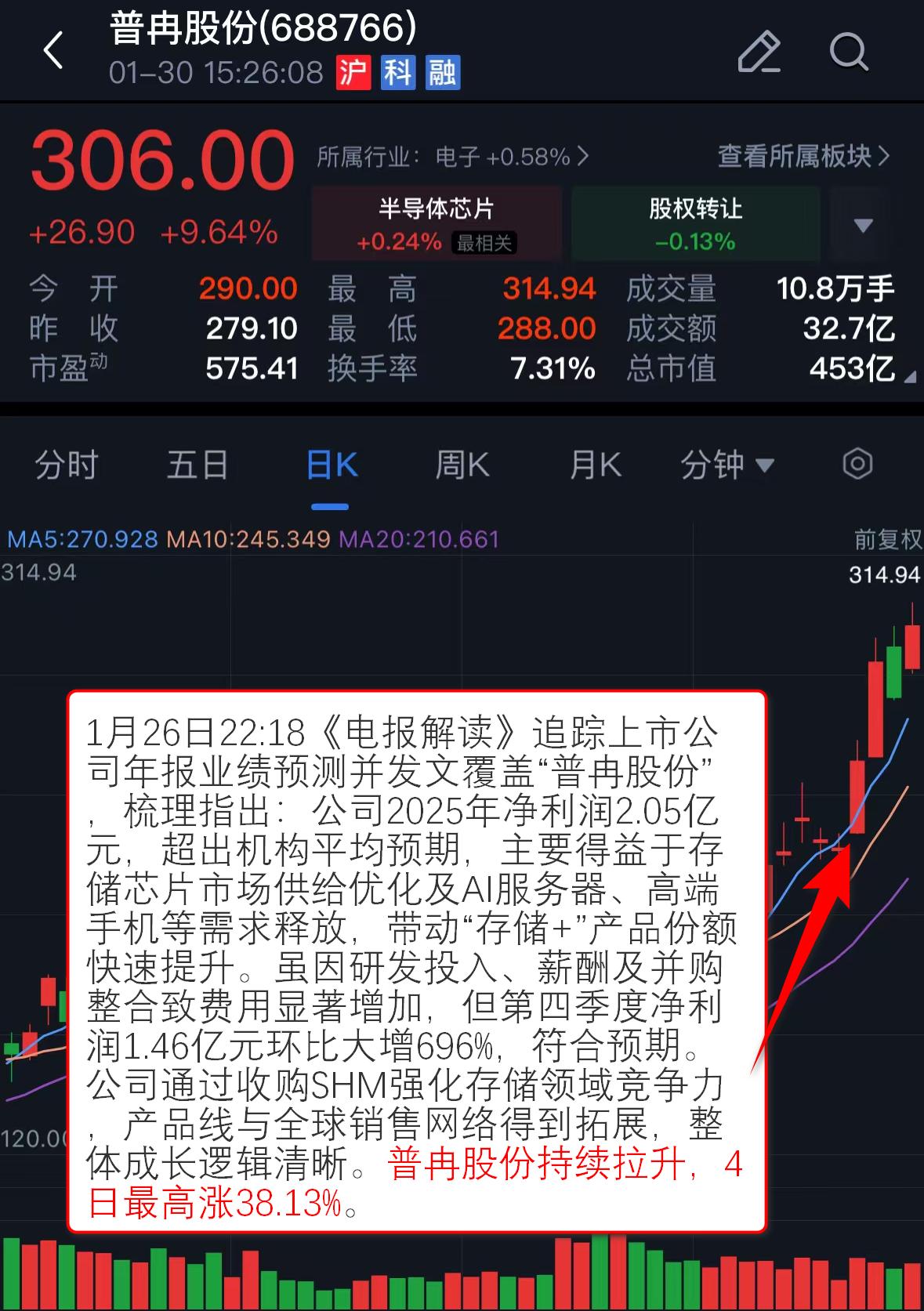Tap the 科 badge next to timestamp
Screen dimensions: 924x1311
pos(398,74)
